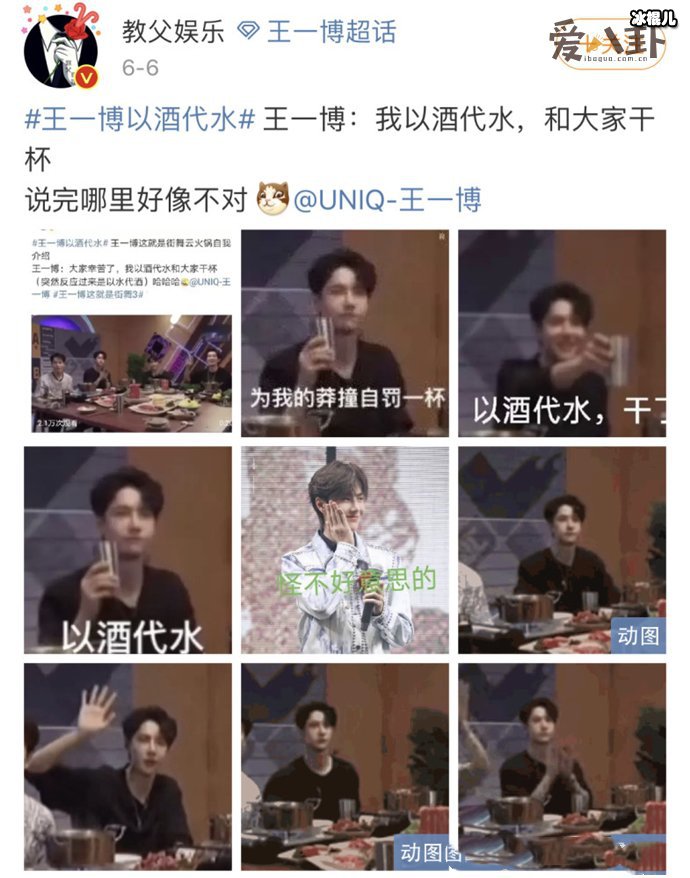Open the image captioned 以酒代水，干了
Viewport: 690px width, 878px height.
click(562, 333)
